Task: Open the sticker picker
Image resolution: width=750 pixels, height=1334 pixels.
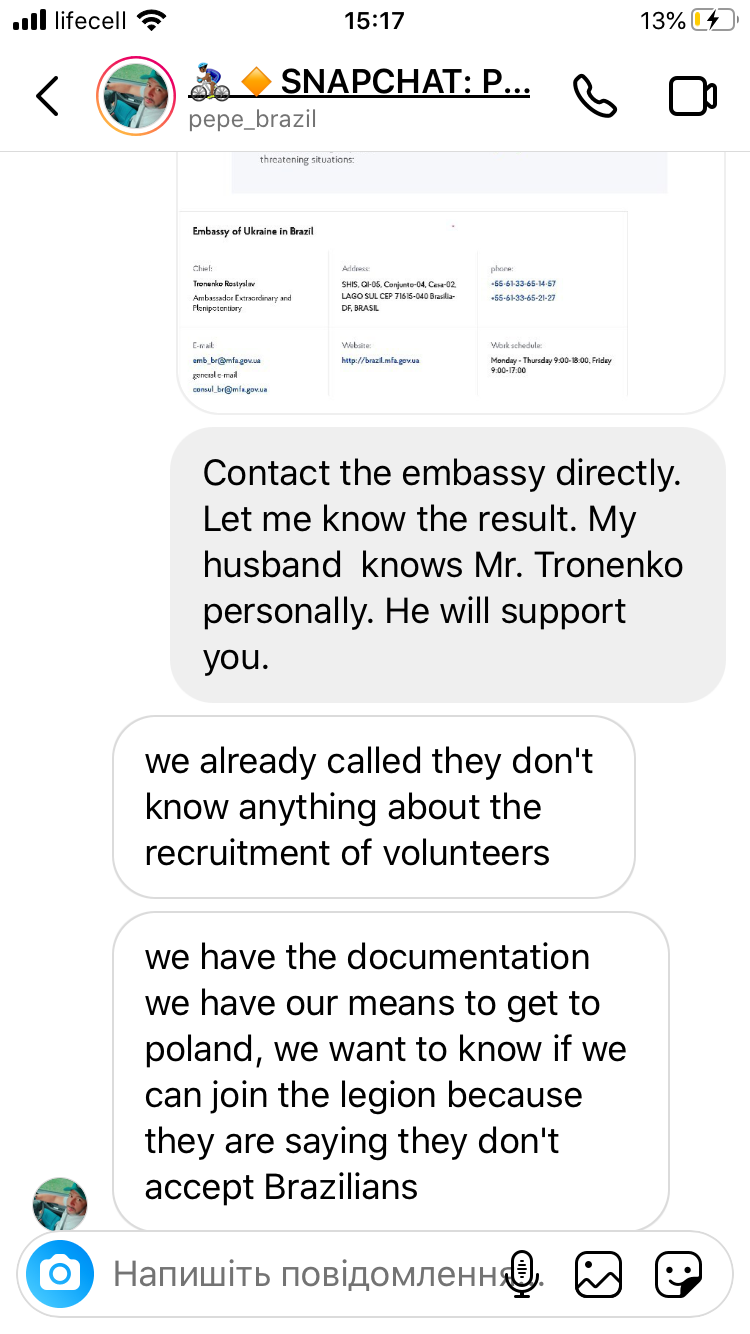Action: [x=679, y=1274]
